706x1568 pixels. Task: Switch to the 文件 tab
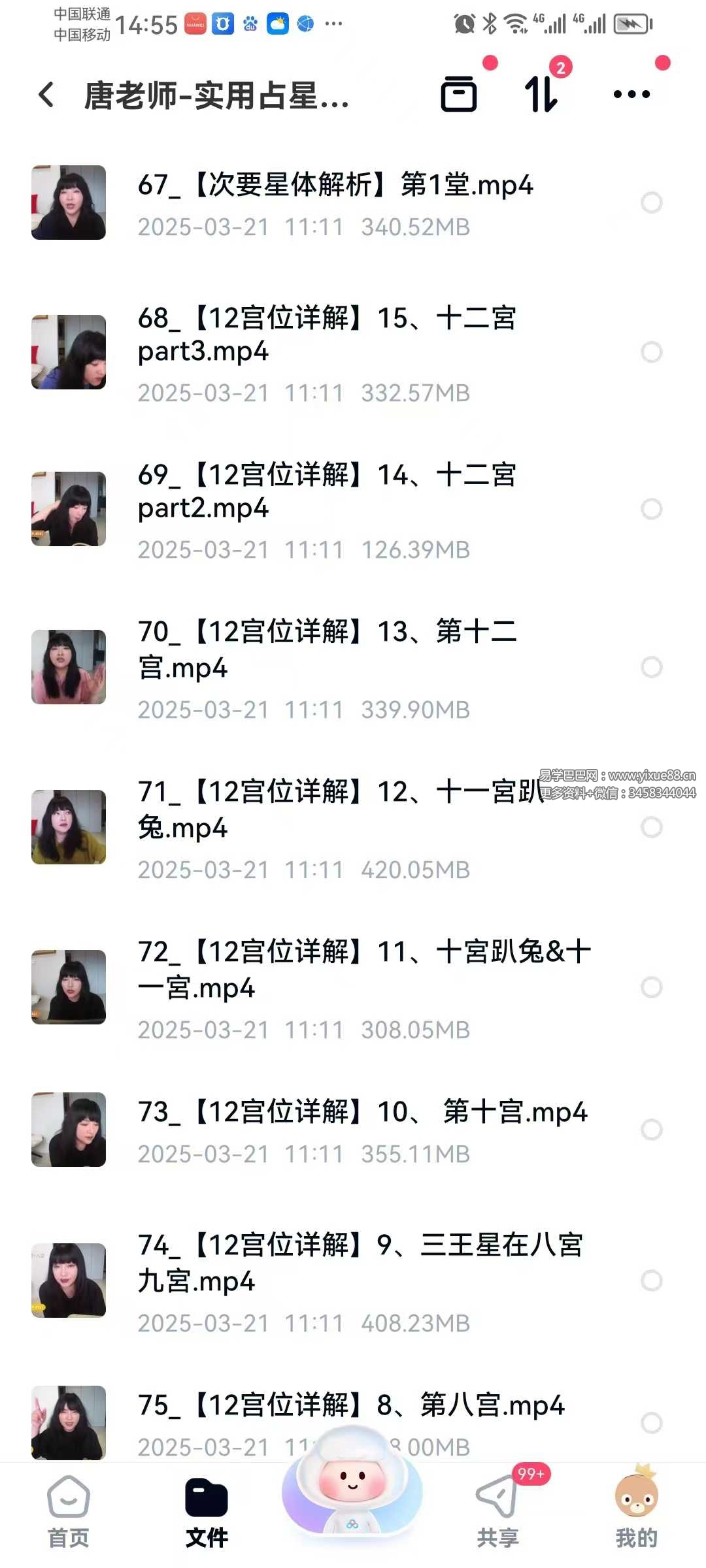pos(207,1511)
